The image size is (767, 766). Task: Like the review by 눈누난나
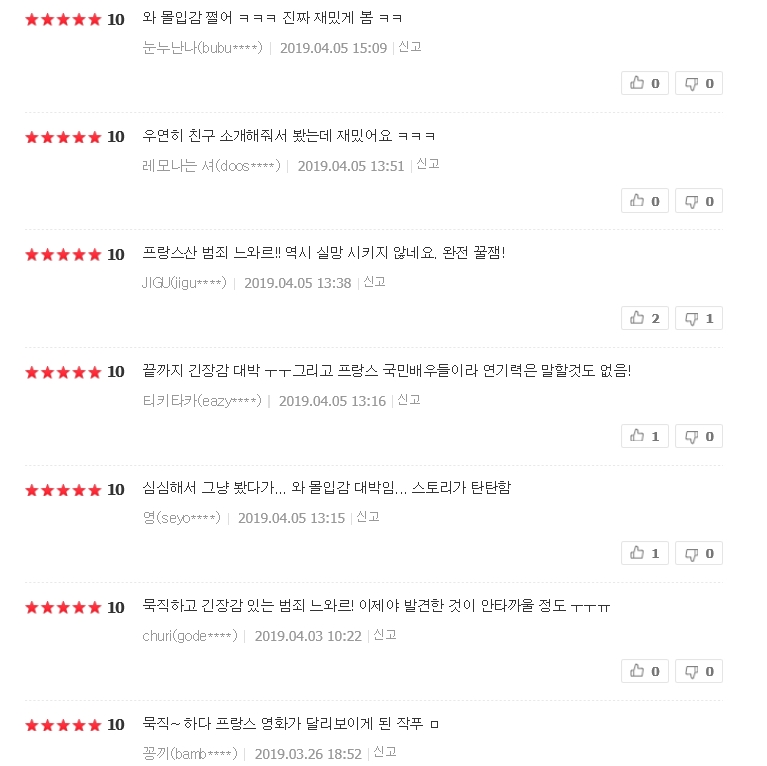pos(645,83)
